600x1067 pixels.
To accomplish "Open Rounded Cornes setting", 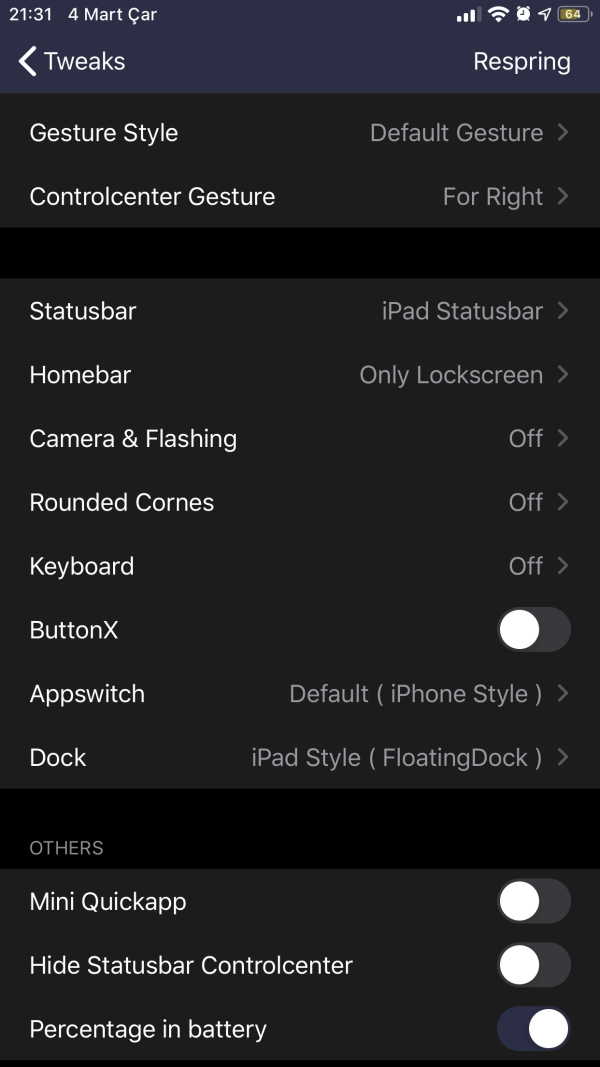I will tap(300, 502).
